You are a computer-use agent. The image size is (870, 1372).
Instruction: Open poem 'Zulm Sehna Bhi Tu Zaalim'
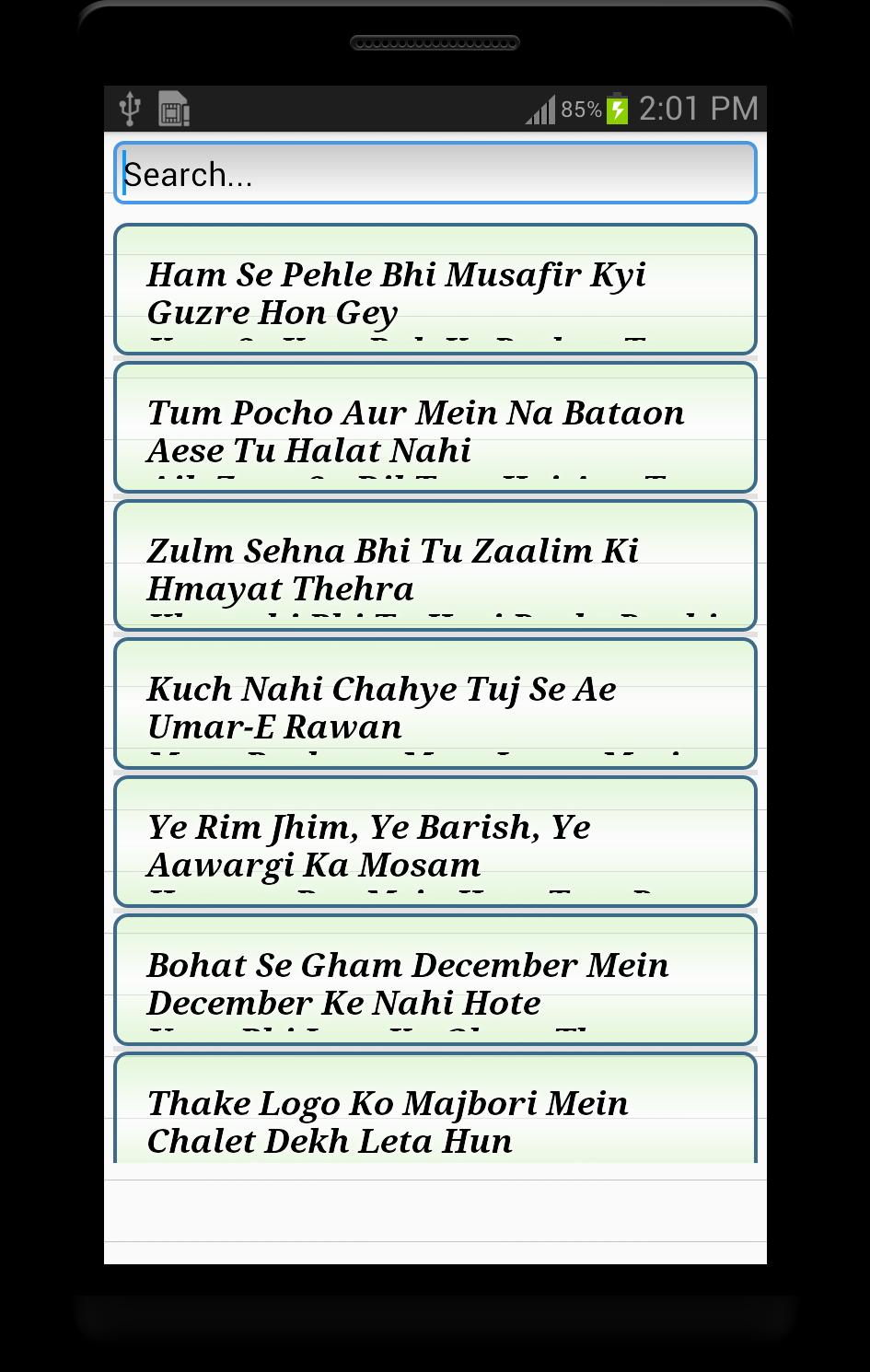tap(435, 566)
